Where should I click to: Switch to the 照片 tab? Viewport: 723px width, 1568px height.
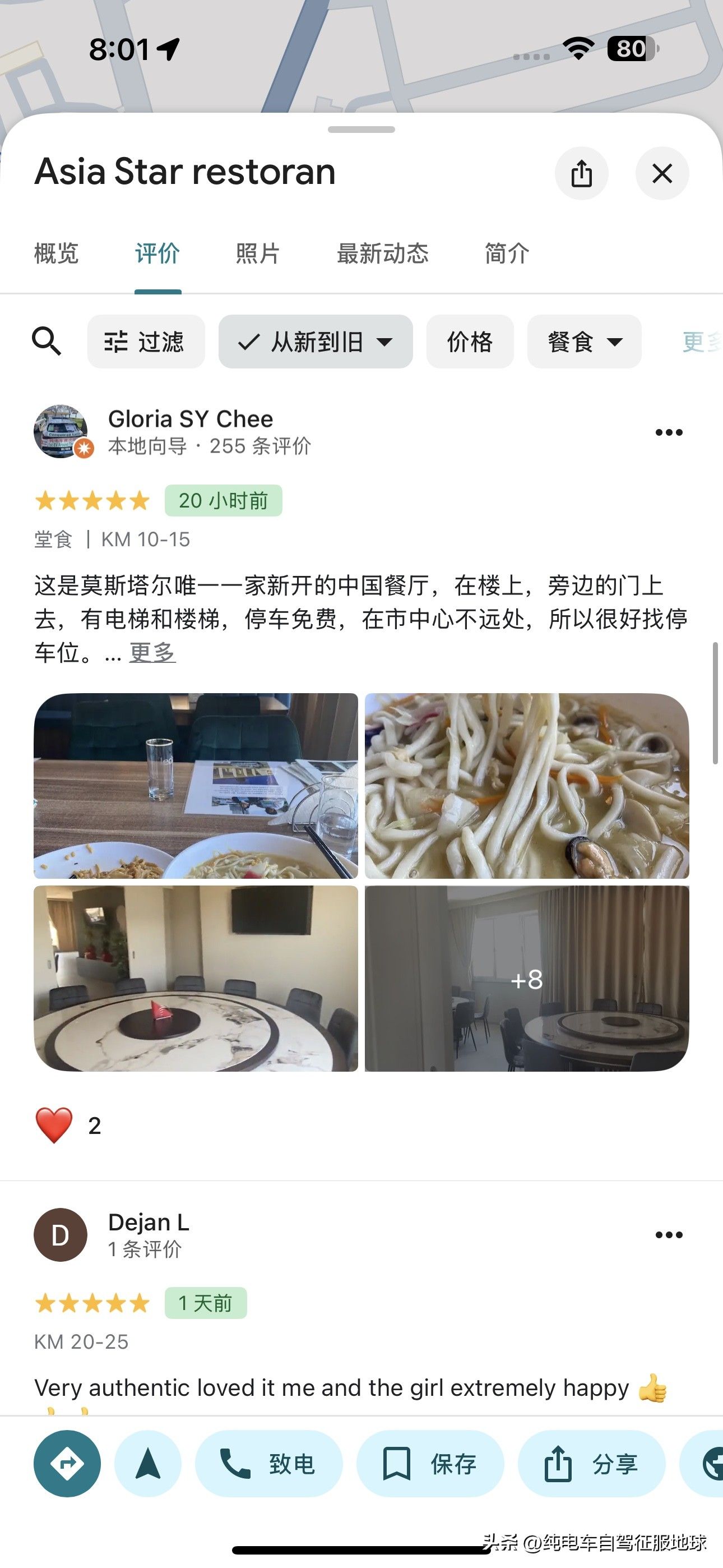(x=257, y=254)
